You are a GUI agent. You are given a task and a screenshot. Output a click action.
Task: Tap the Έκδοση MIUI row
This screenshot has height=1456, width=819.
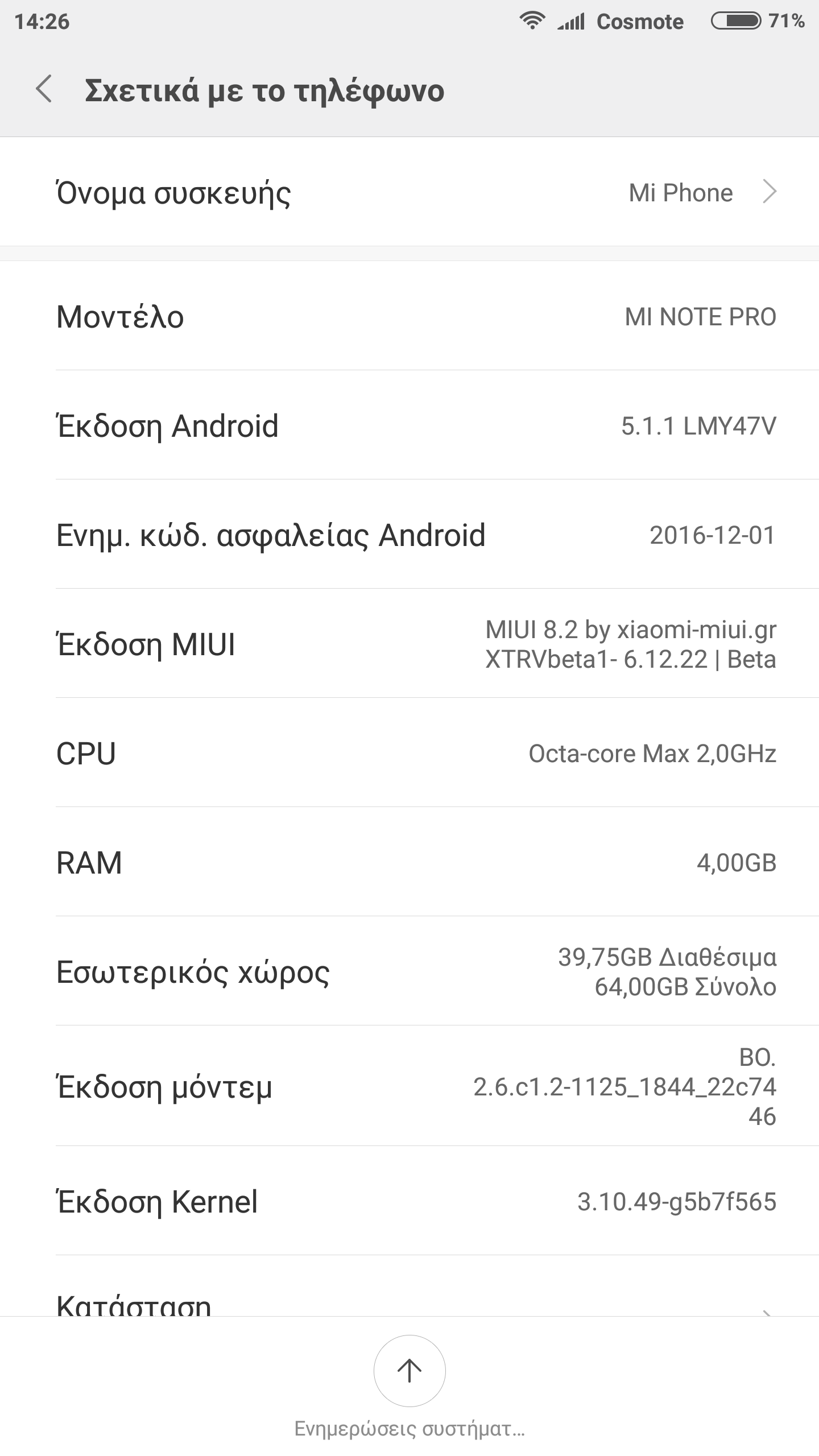[409, 644]
